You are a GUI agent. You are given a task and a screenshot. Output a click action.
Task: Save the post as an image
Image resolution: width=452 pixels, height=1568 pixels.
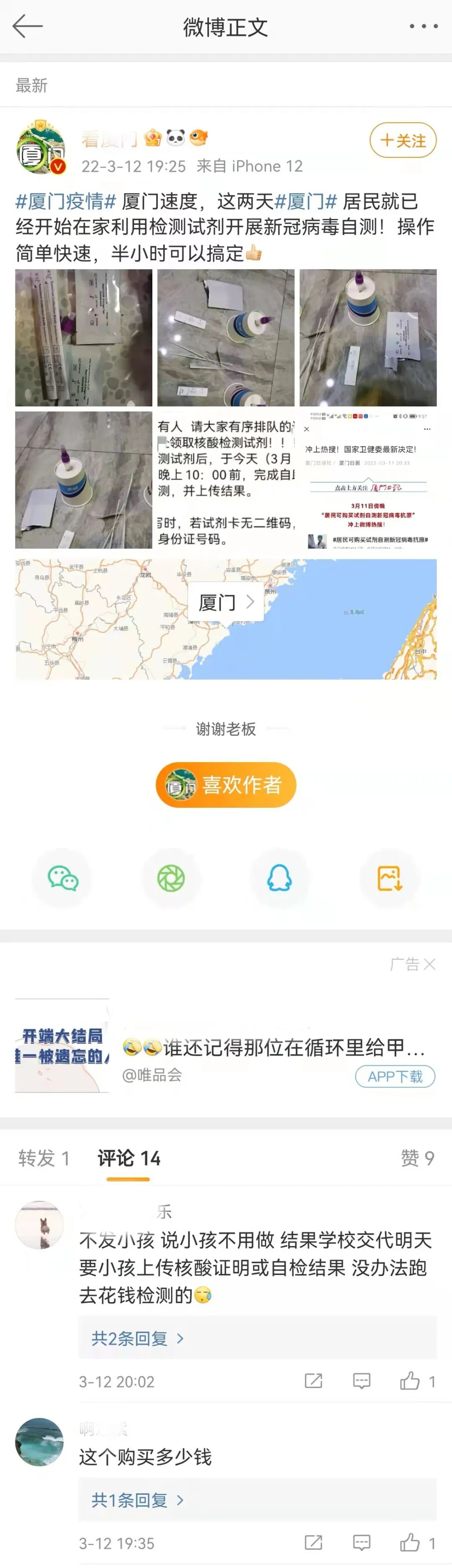(389, 878)
